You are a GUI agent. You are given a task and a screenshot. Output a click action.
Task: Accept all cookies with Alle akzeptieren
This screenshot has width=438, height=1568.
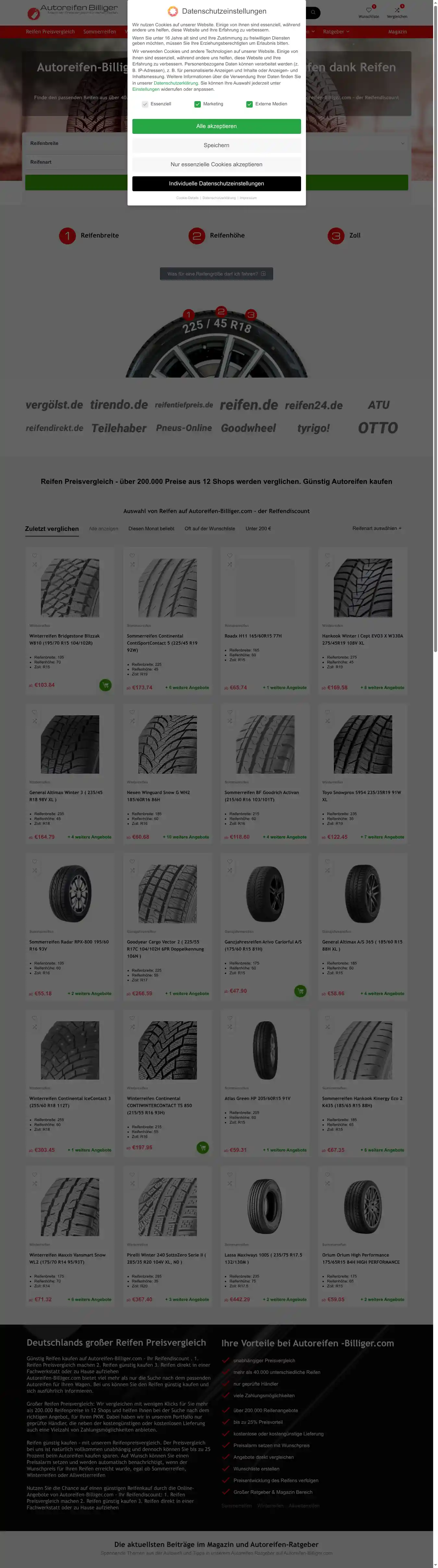[x=216, y=126]
